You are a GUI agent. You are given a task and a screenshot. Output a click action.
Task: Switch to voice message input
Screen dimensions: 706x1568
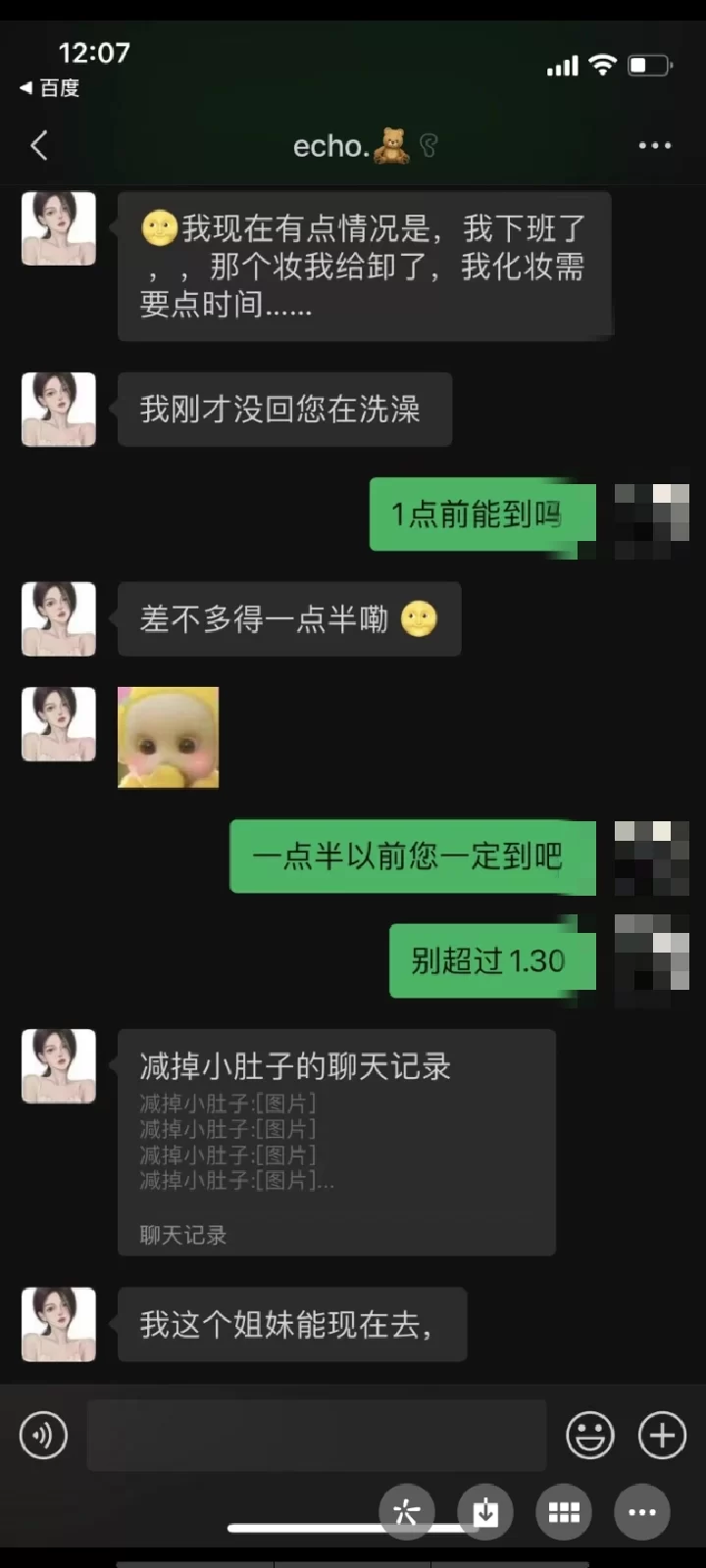[43, 1436]
